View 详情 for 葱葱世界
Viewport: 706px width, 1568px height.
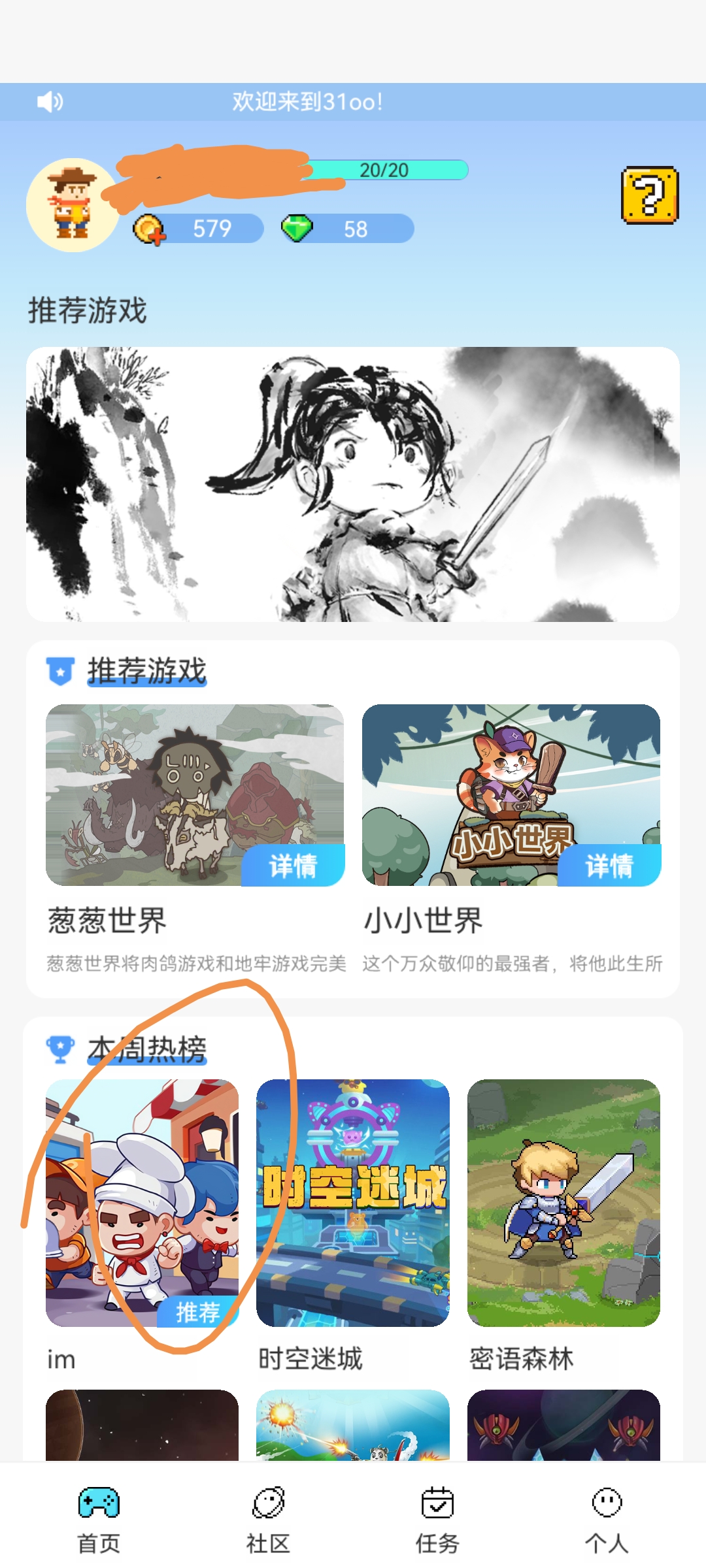tap(293, 866)
